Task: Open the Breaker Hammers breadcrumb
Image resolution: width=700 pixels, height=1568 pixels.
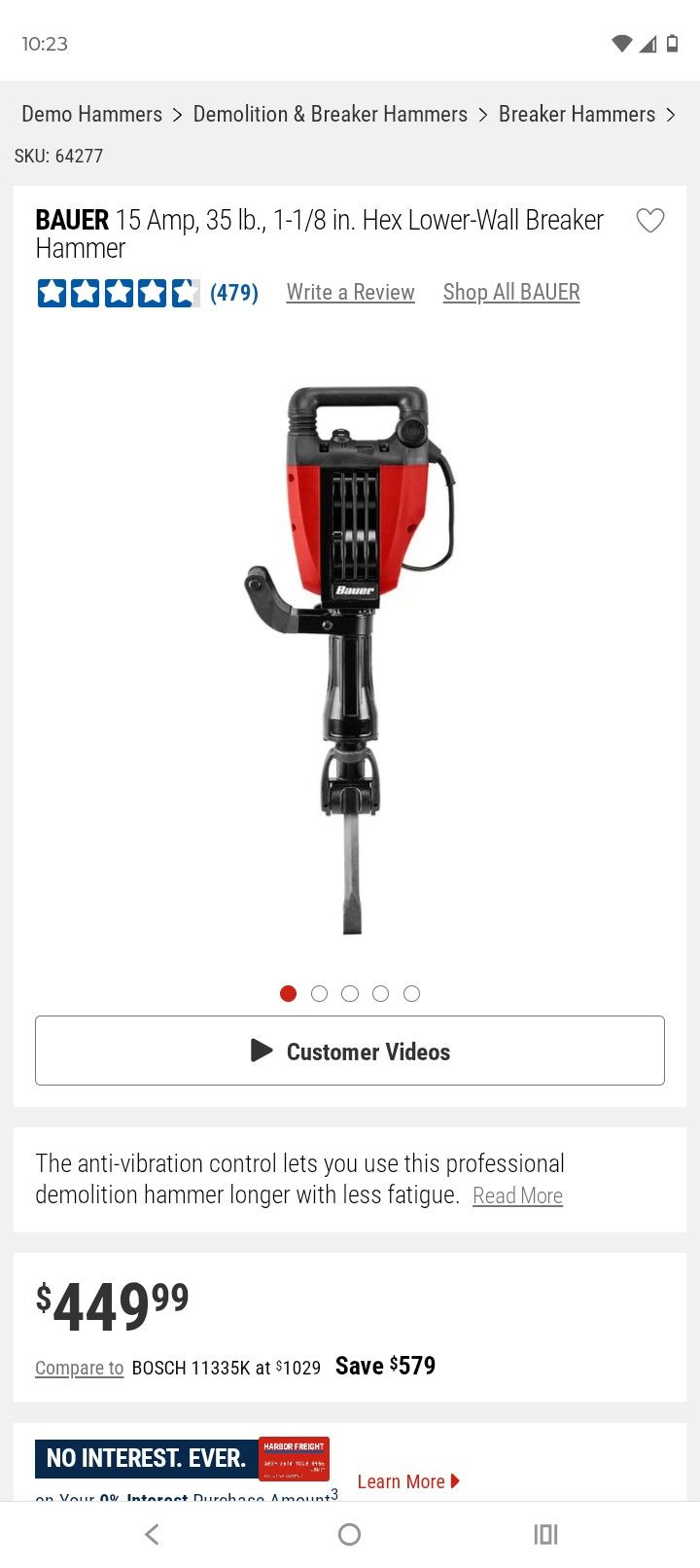Action: [x=577, y=115]
